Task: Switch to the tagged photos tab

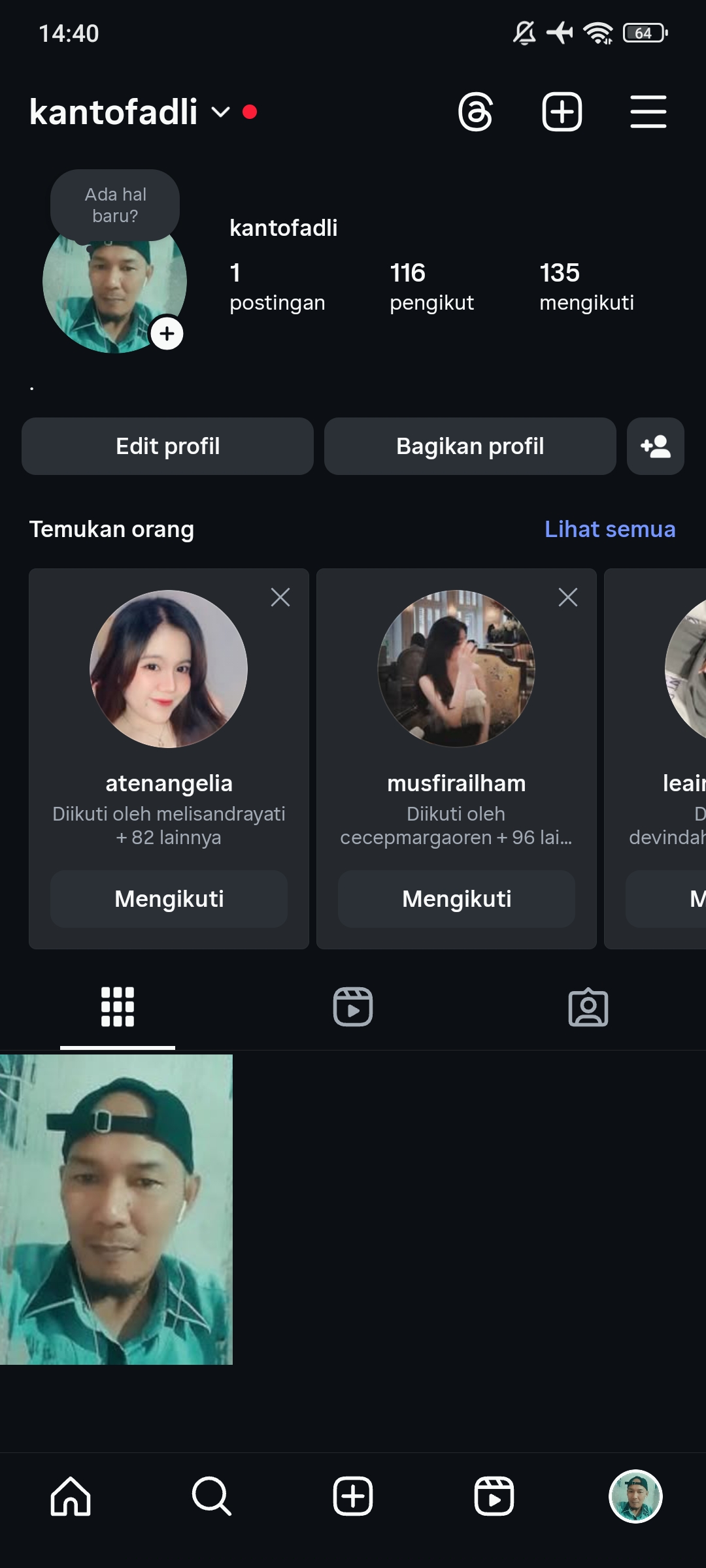Action: (588, 1007)
